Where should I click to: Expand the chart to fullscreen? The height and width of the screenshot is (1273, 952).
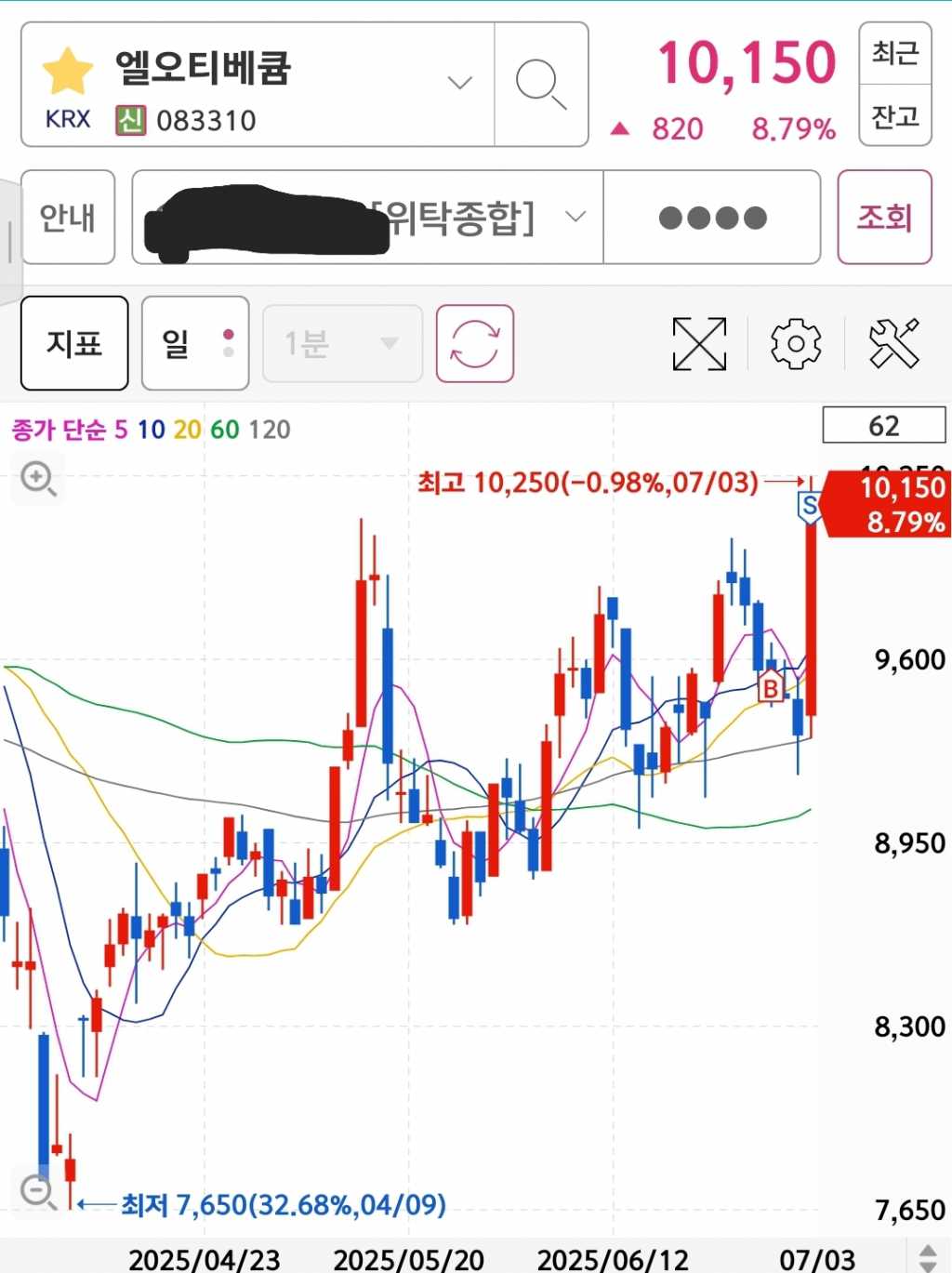pos(698,343)
